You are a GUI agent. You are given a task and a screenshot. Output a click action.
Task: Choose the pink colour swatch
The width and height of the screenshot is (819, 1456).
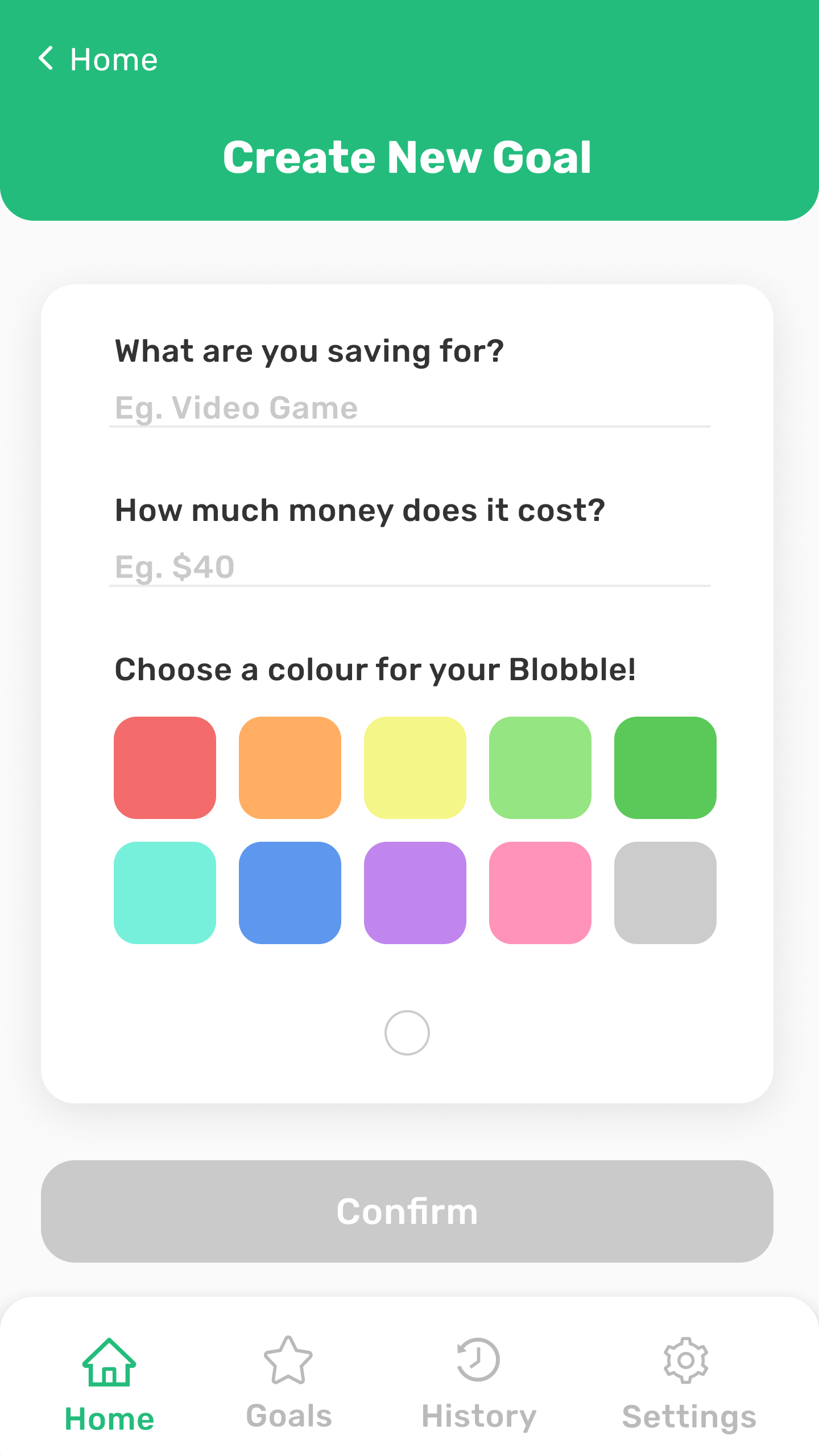[x=540, y=893]
